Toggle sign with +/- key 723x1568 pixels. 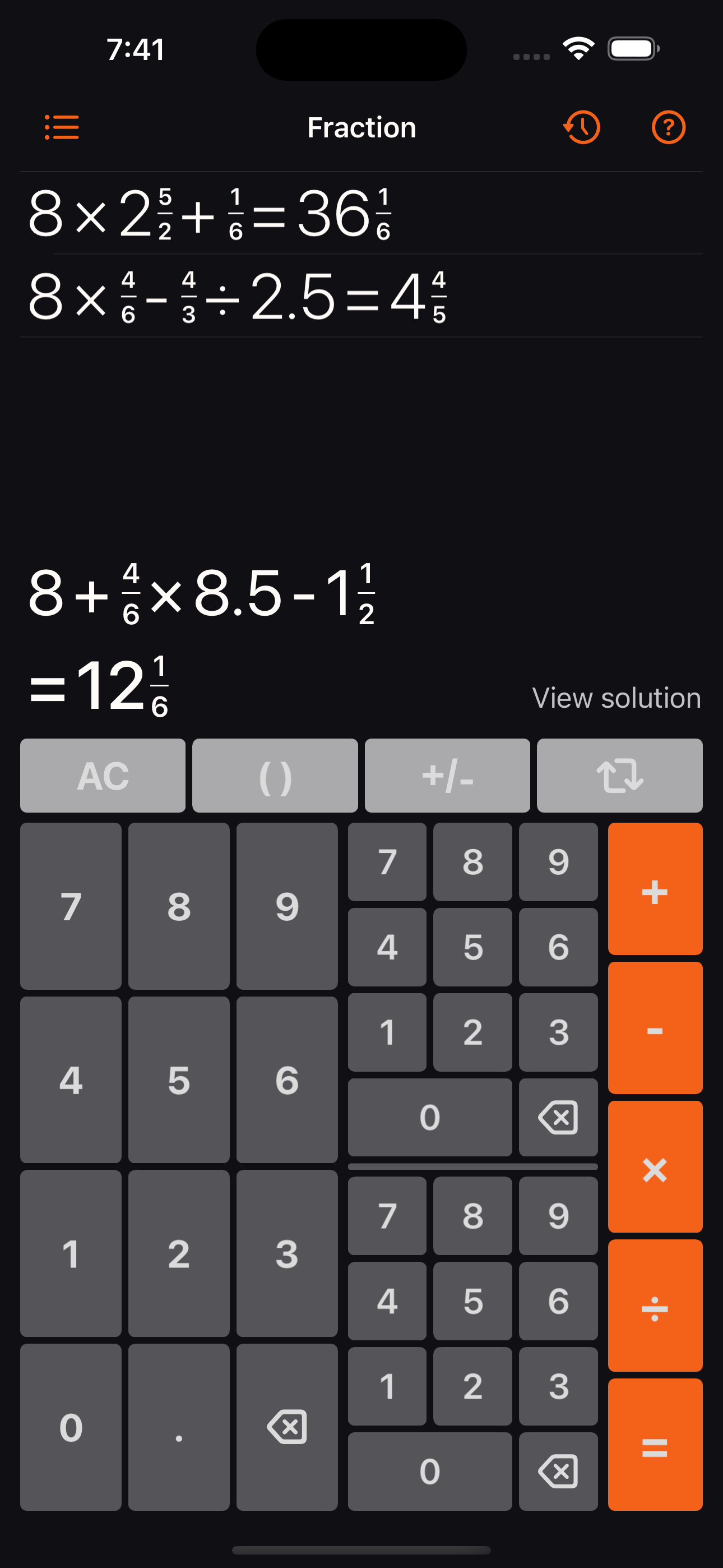pos(447,776)
